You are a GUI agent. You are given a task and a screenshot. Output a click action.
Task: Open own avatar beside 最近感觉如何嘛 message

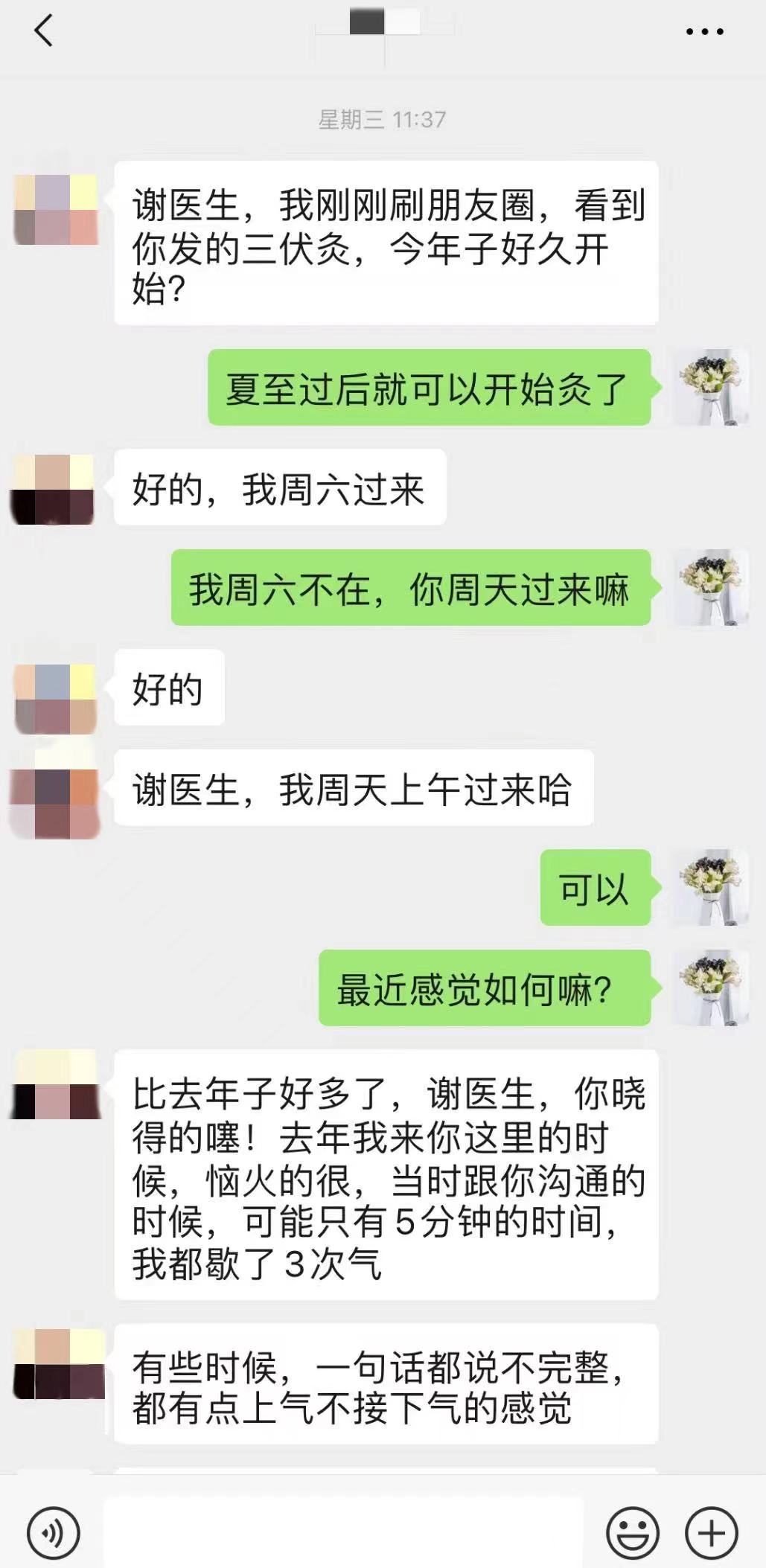click(x=711, y=988)
